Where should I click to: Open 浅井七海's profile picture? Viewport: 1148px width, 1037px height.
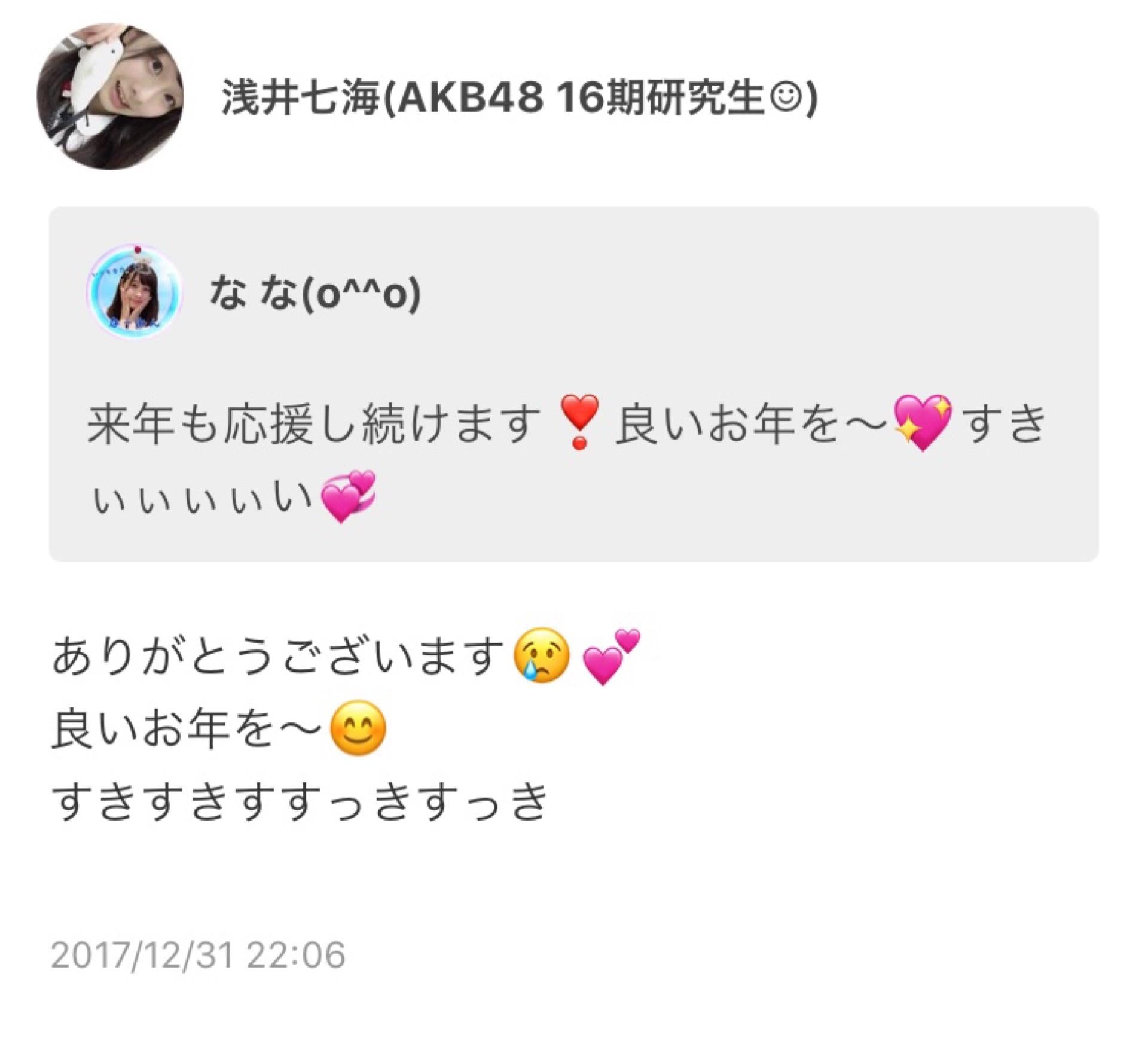[x=110, y=96]
